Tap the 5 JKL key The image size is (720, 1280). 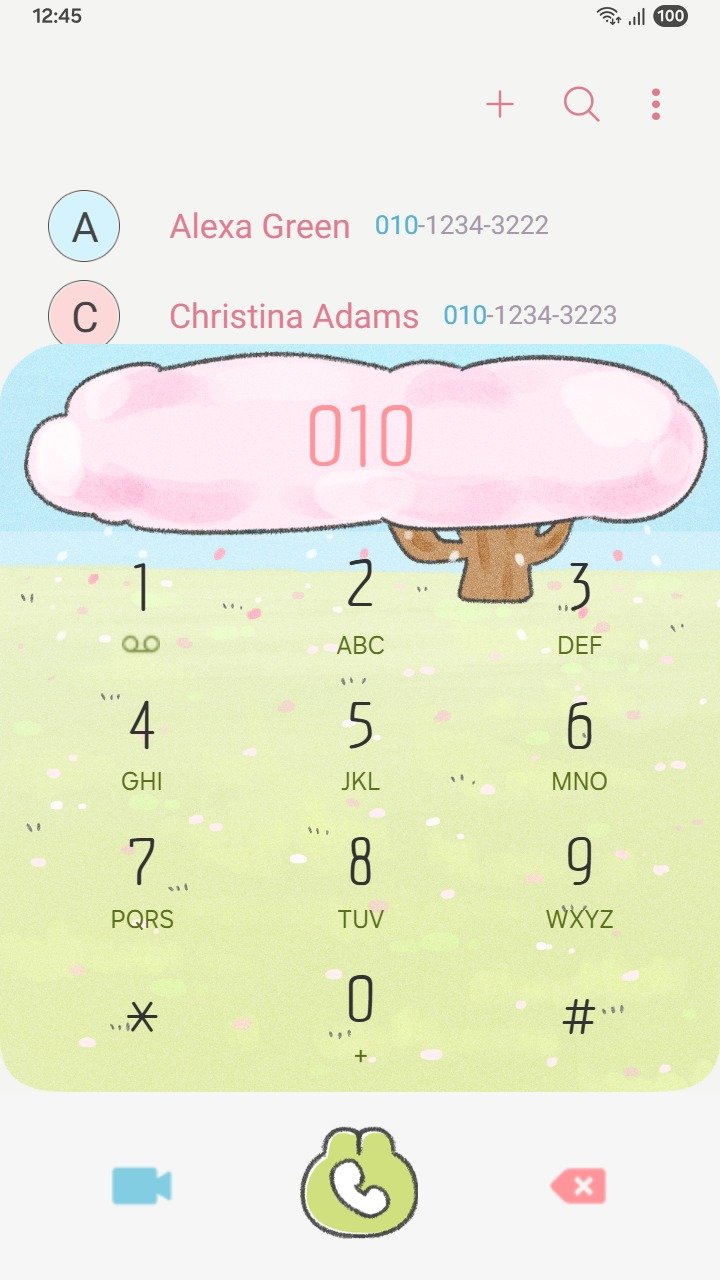360,741
